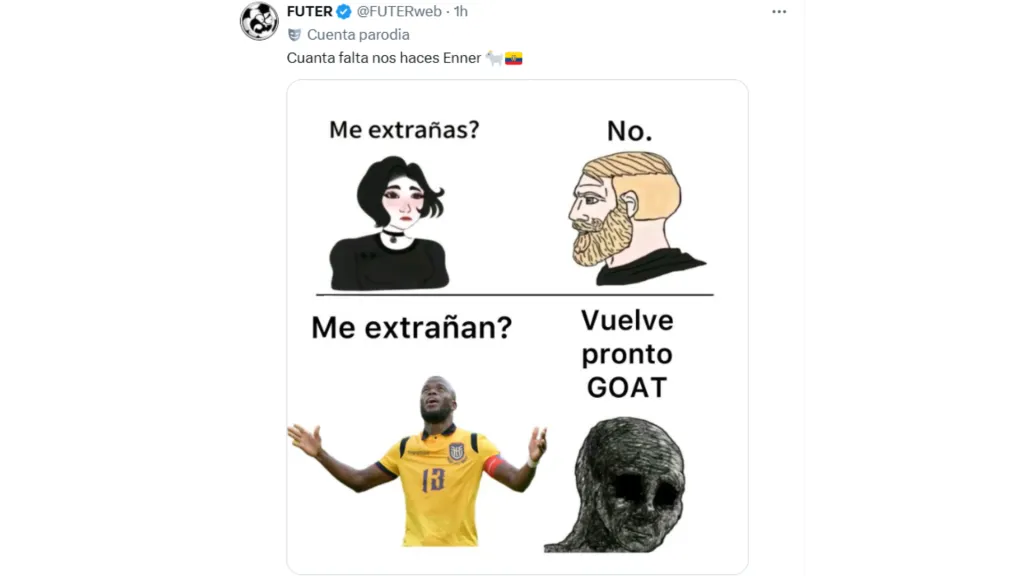Open the @FUTERweb profile link
Screen dimensions: 1024x576
399,12
